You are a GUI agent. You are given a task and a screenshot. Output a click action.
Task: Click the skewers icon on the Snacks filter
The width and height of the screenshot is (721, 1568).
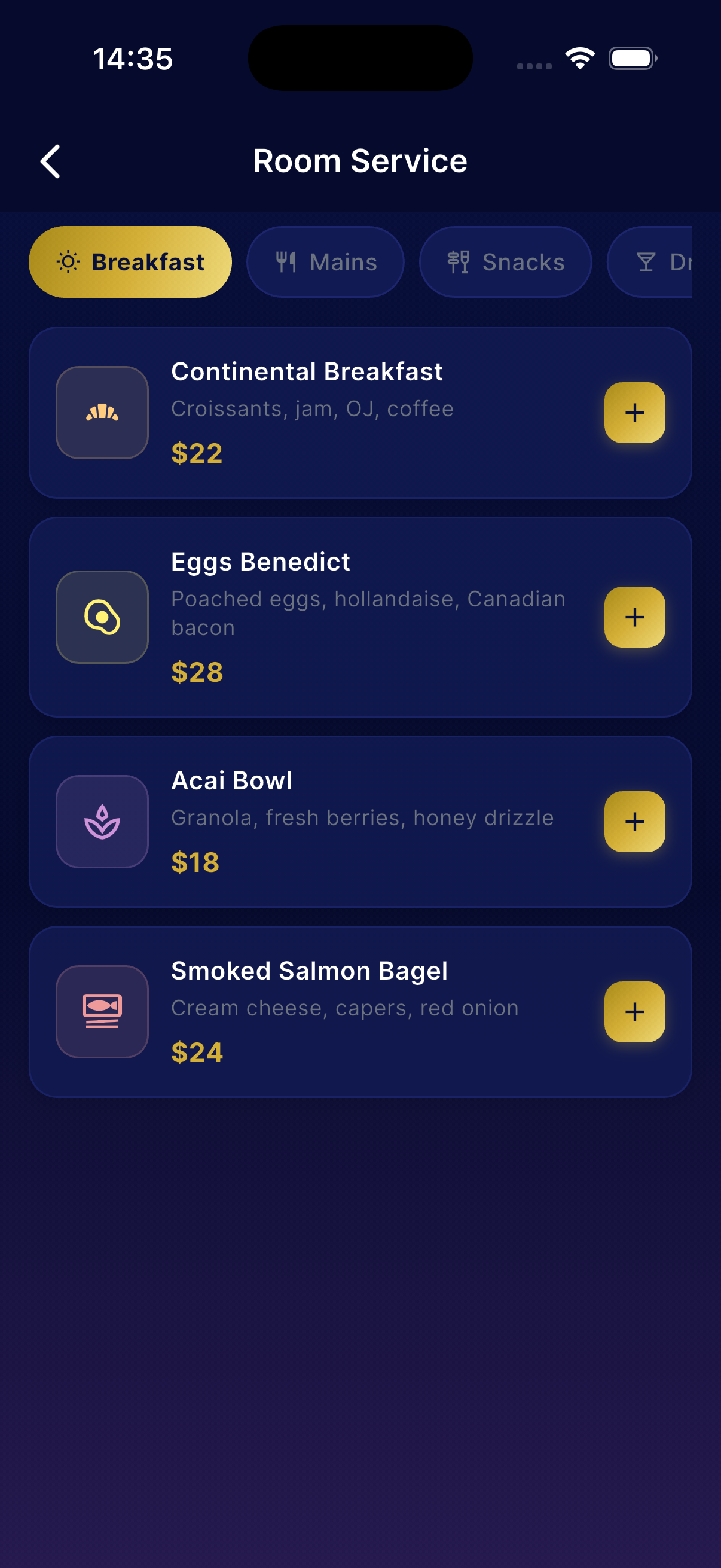coord(459,262)
